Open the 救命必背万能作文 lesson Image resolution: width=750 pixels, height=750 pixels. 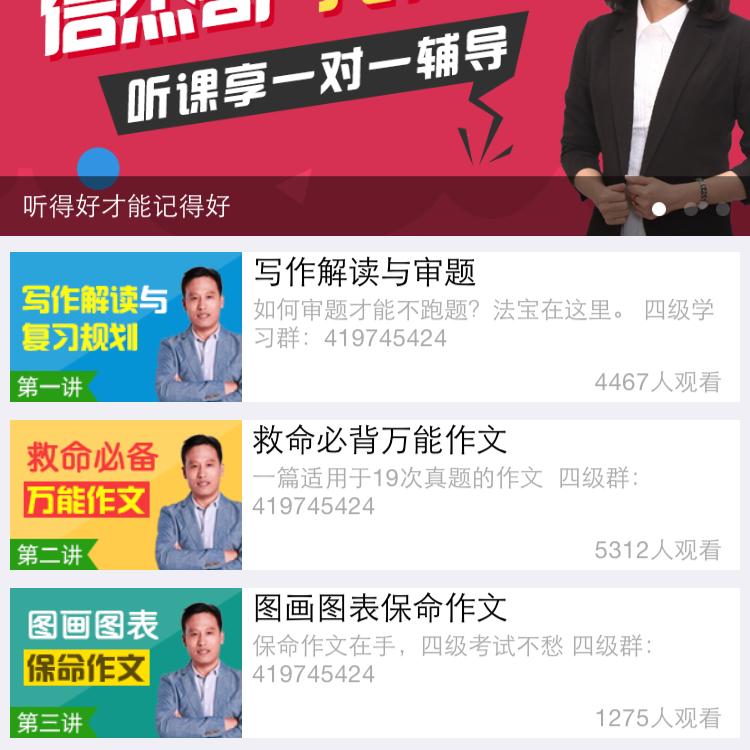375,494
